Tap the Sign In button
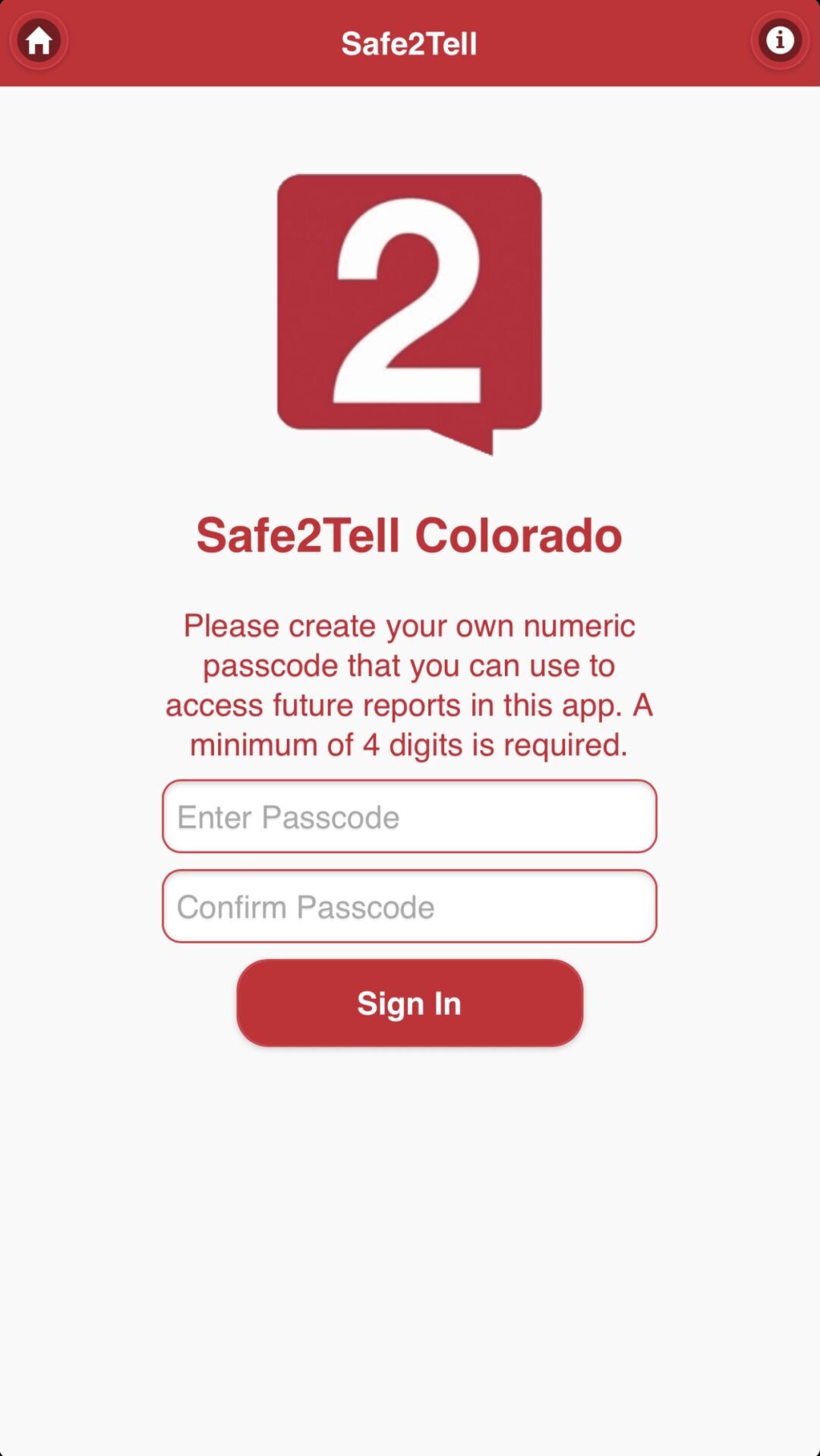 409,1003
